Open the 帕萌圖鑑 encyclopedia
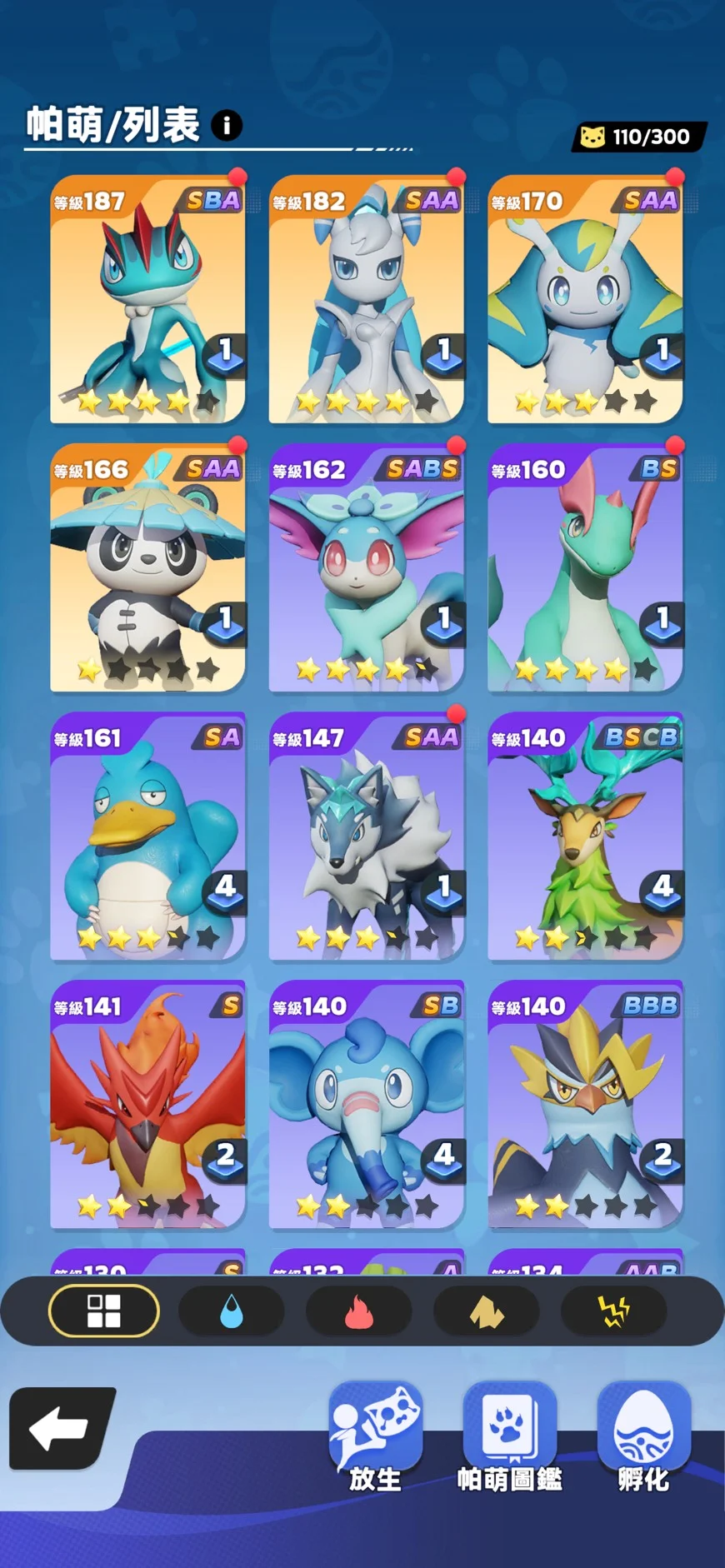725x1568 pixels. coord(509,1436)
